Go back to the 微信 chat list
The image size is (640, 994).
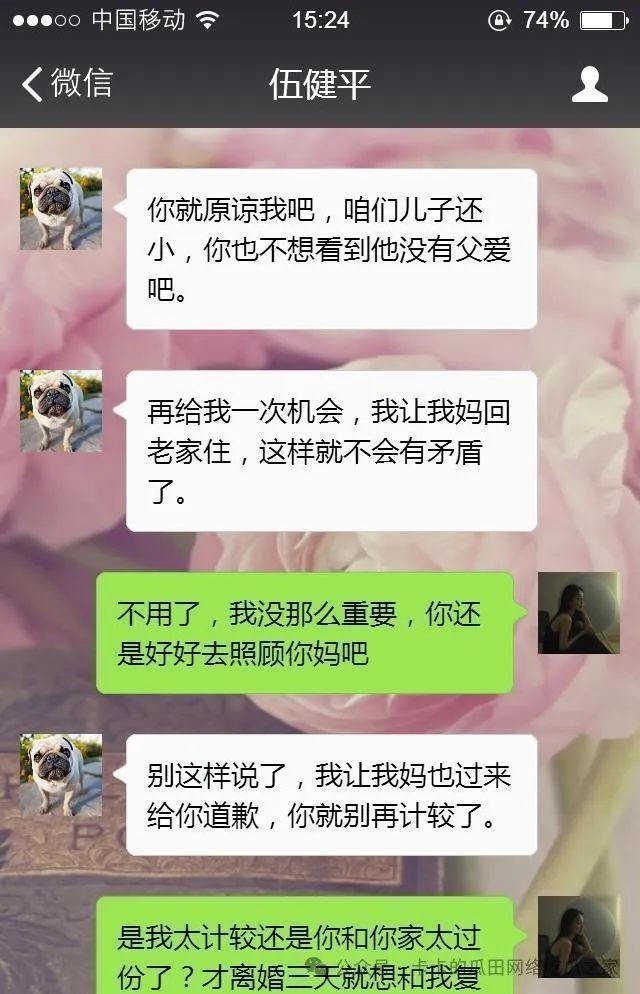67,84
